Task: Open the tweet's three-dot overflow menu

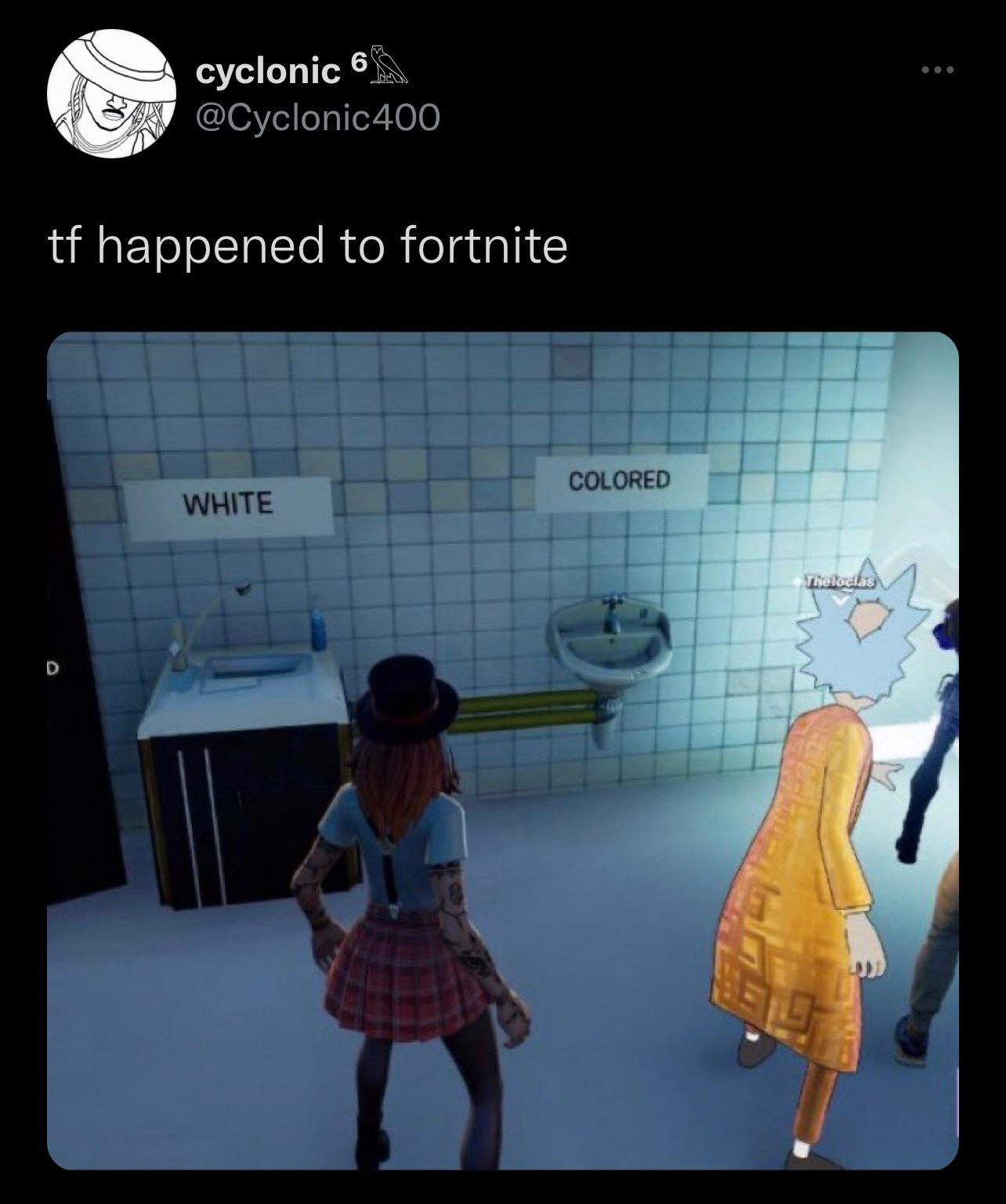Action: (937, 71)
